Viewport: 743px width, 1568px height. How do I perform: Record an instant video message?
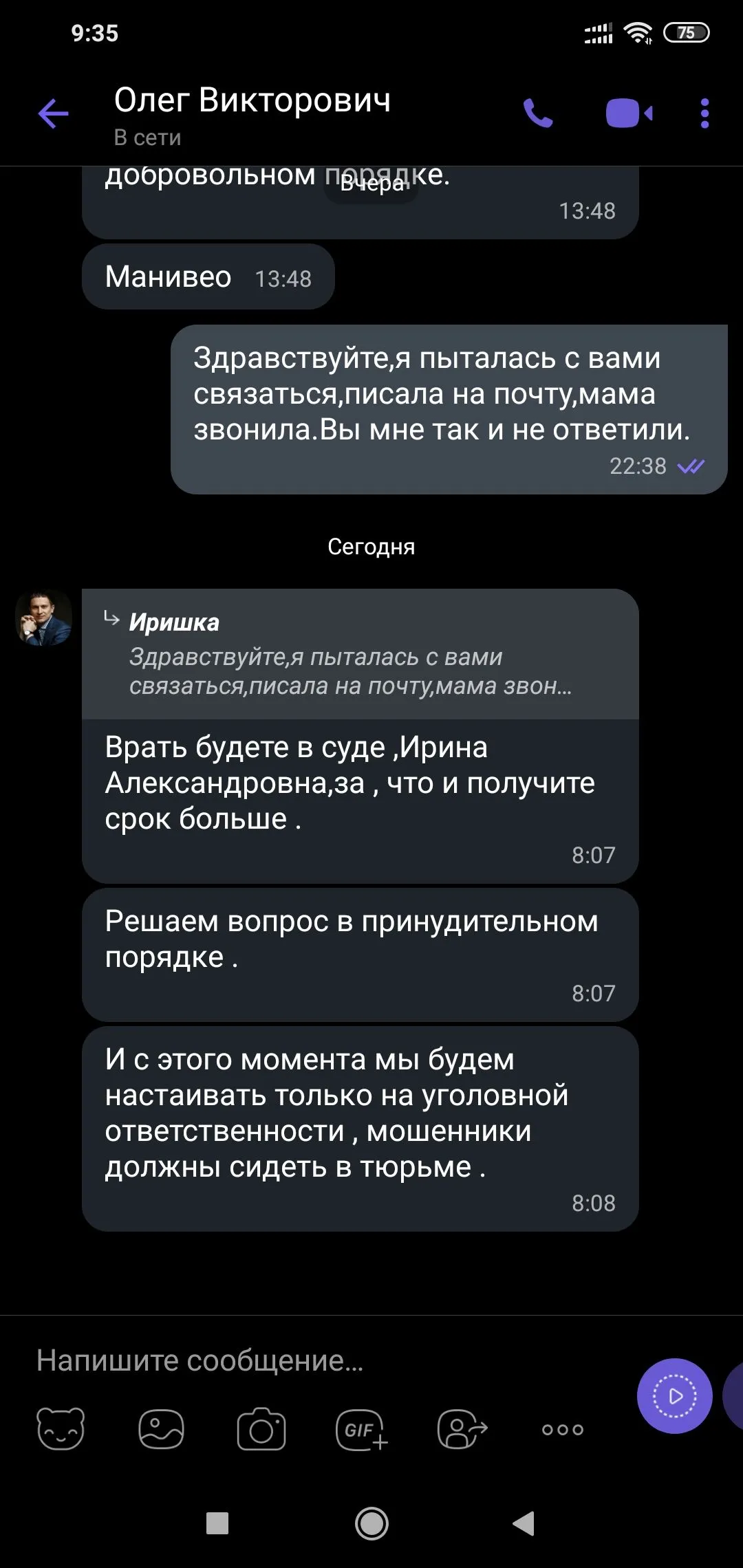tap(674, 1396)
